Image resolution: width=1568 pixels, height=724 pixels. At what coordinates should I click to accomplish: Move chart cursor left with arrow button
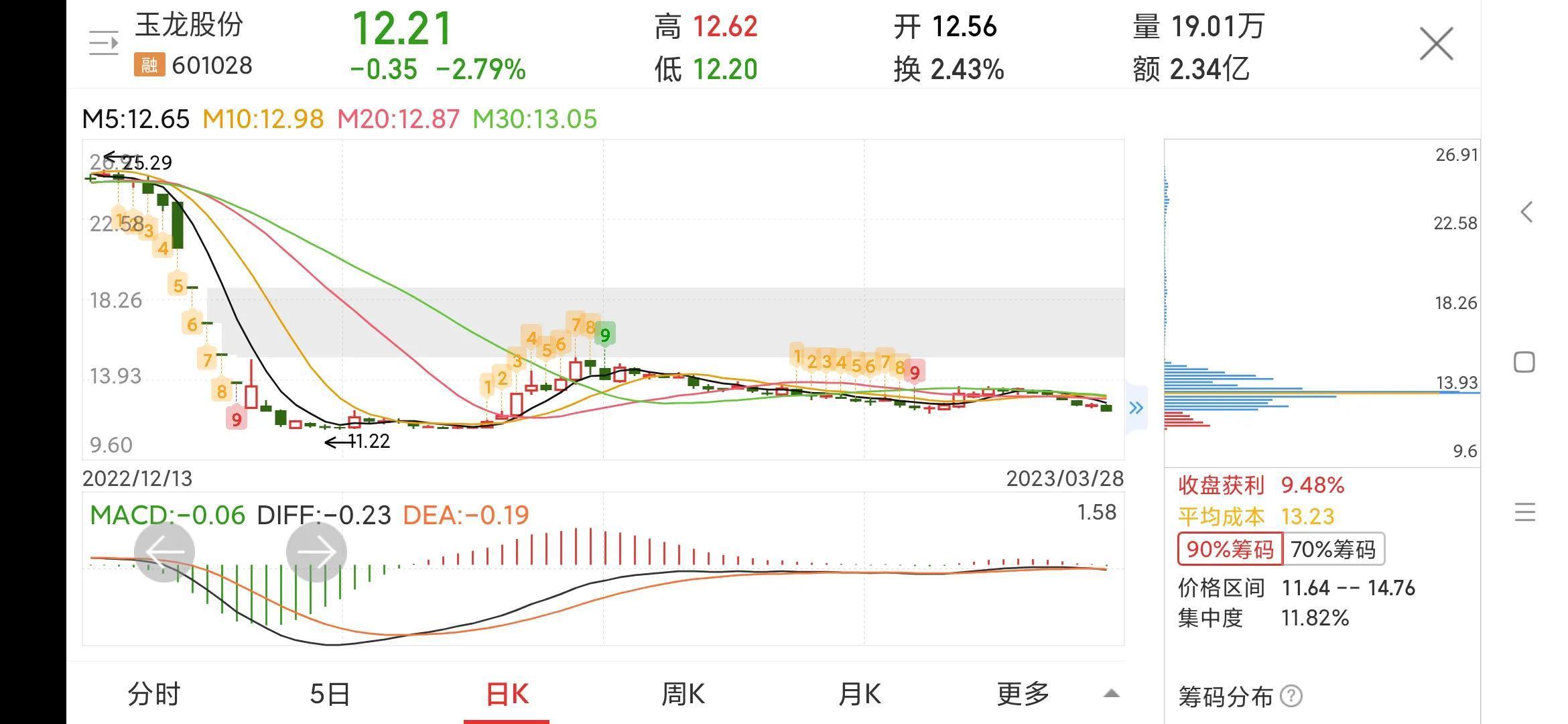(x=164, y=552)
